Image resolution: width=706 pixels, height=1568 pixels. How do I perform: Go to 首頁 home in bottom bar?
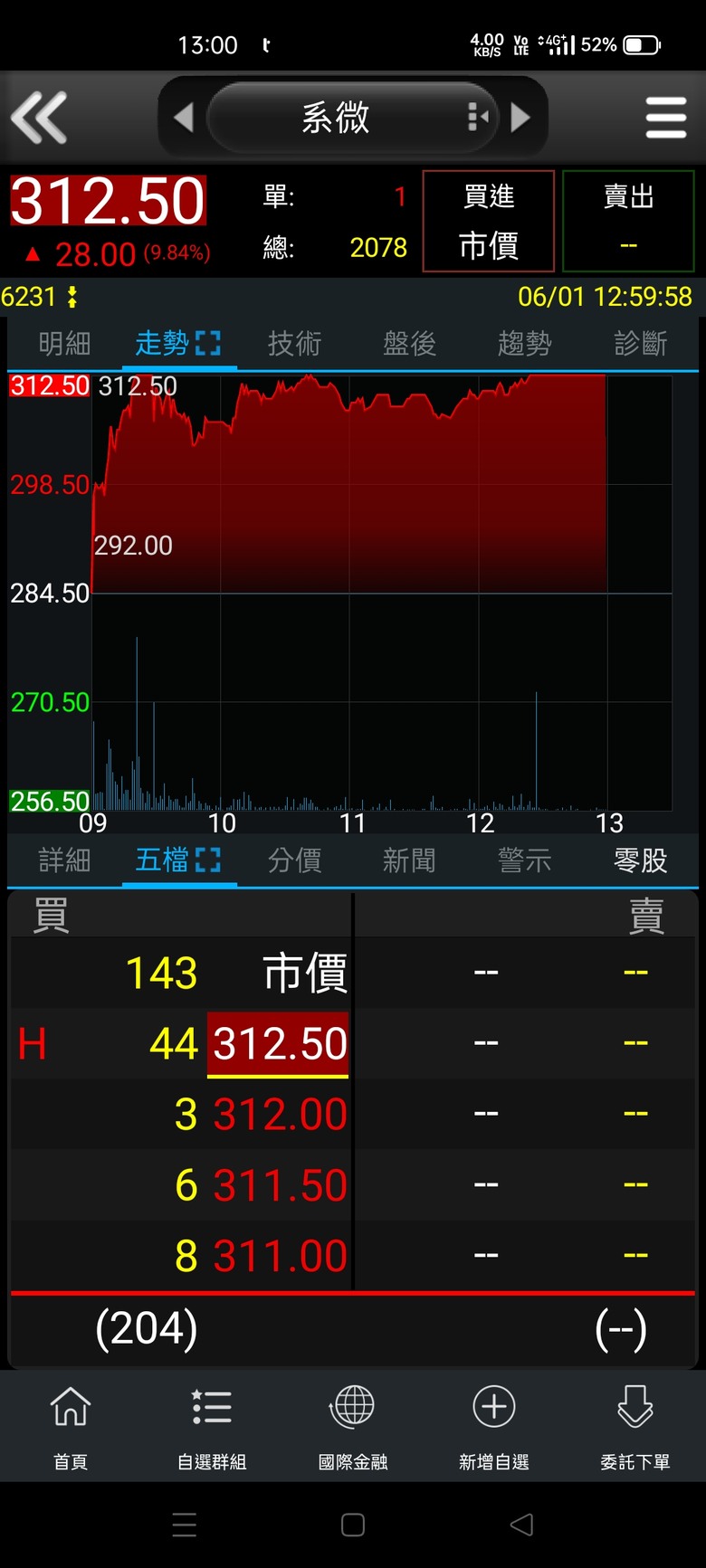[71, 1426]
